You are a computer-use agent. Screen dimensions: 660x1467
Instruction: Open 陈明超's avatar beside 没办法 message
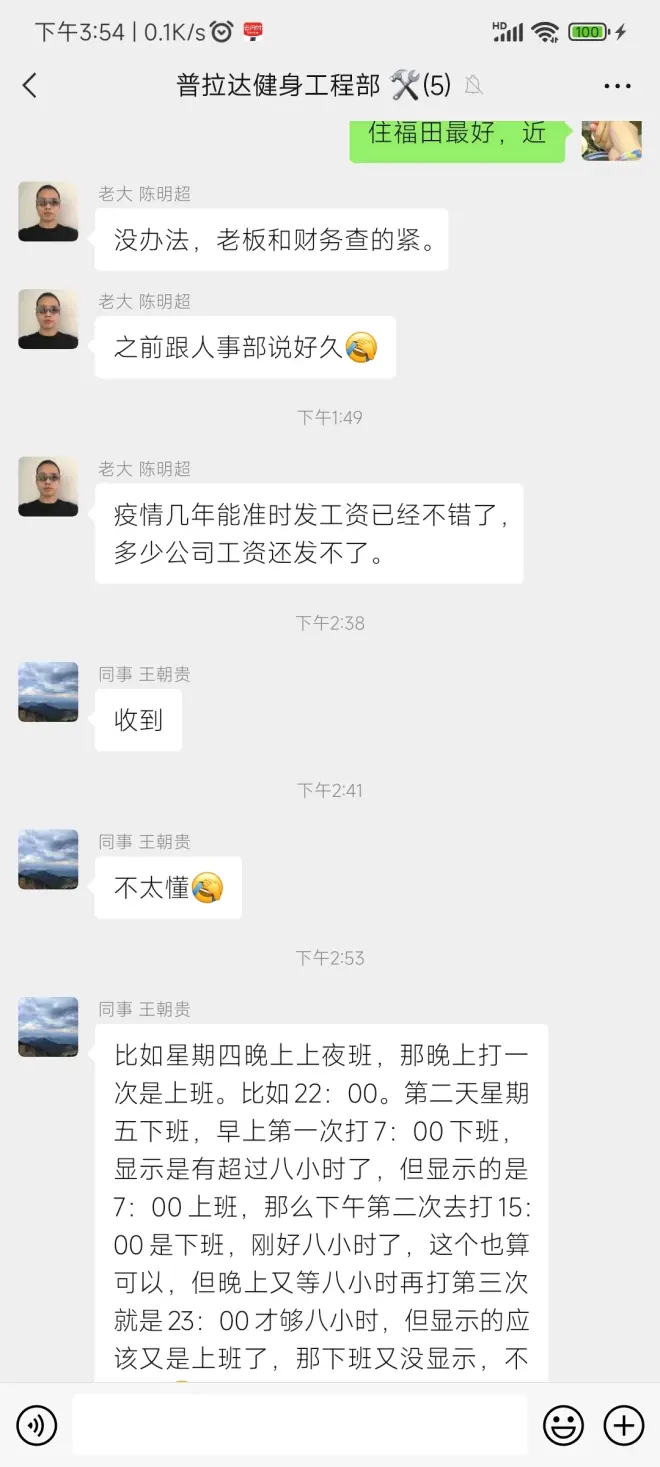[x=48, y=211]
